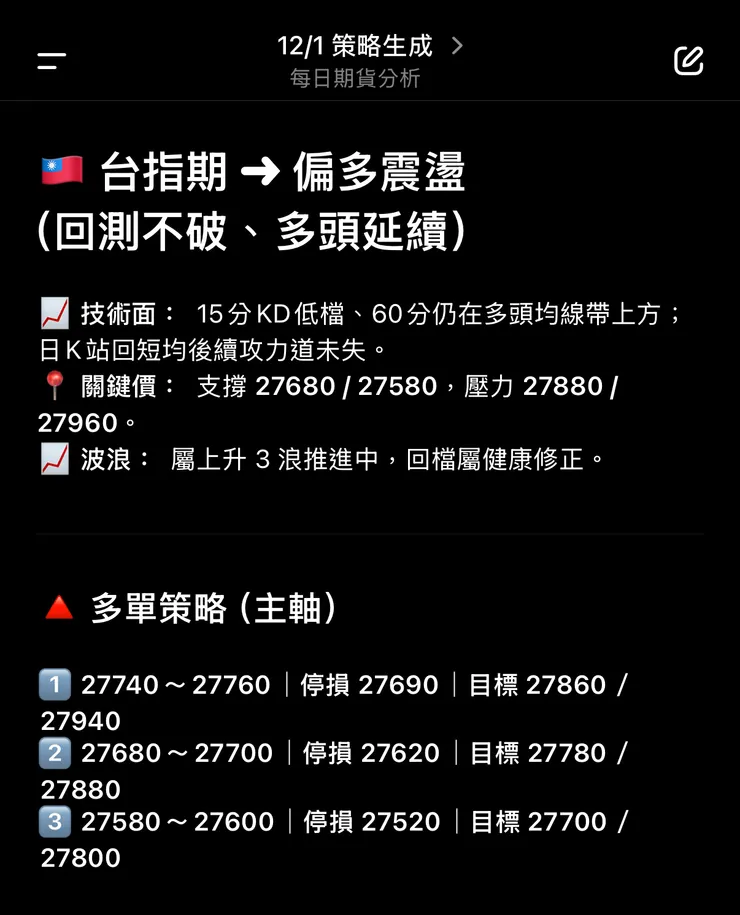
Task: Tap the compose new chat icon
Action: click(688, 60)
